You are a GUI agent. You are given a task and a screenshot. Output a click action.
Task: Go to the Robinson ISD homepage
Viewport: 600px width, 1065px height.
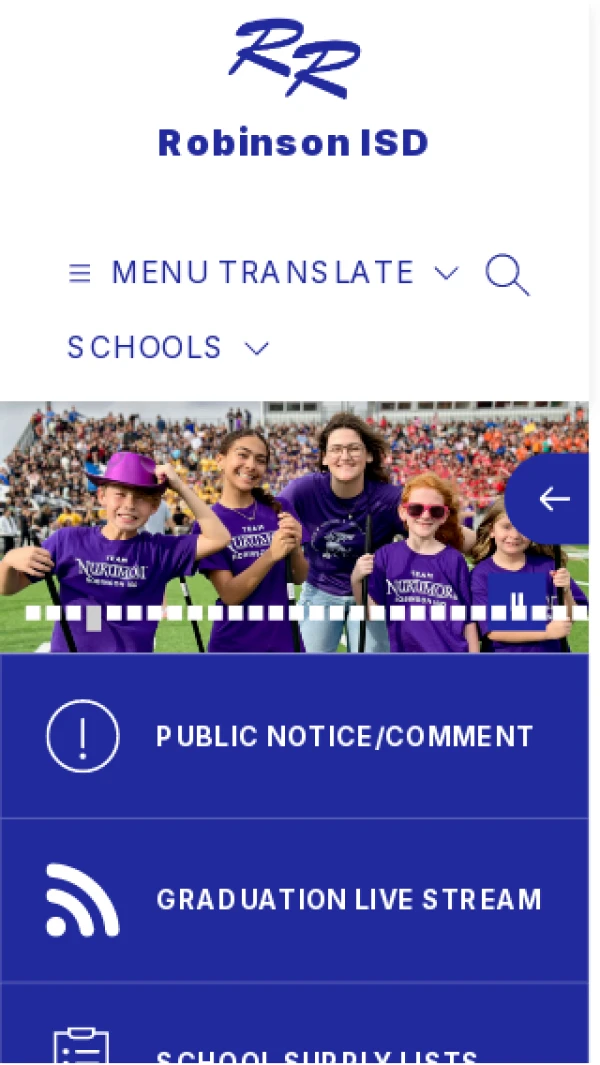pos(293,142)
